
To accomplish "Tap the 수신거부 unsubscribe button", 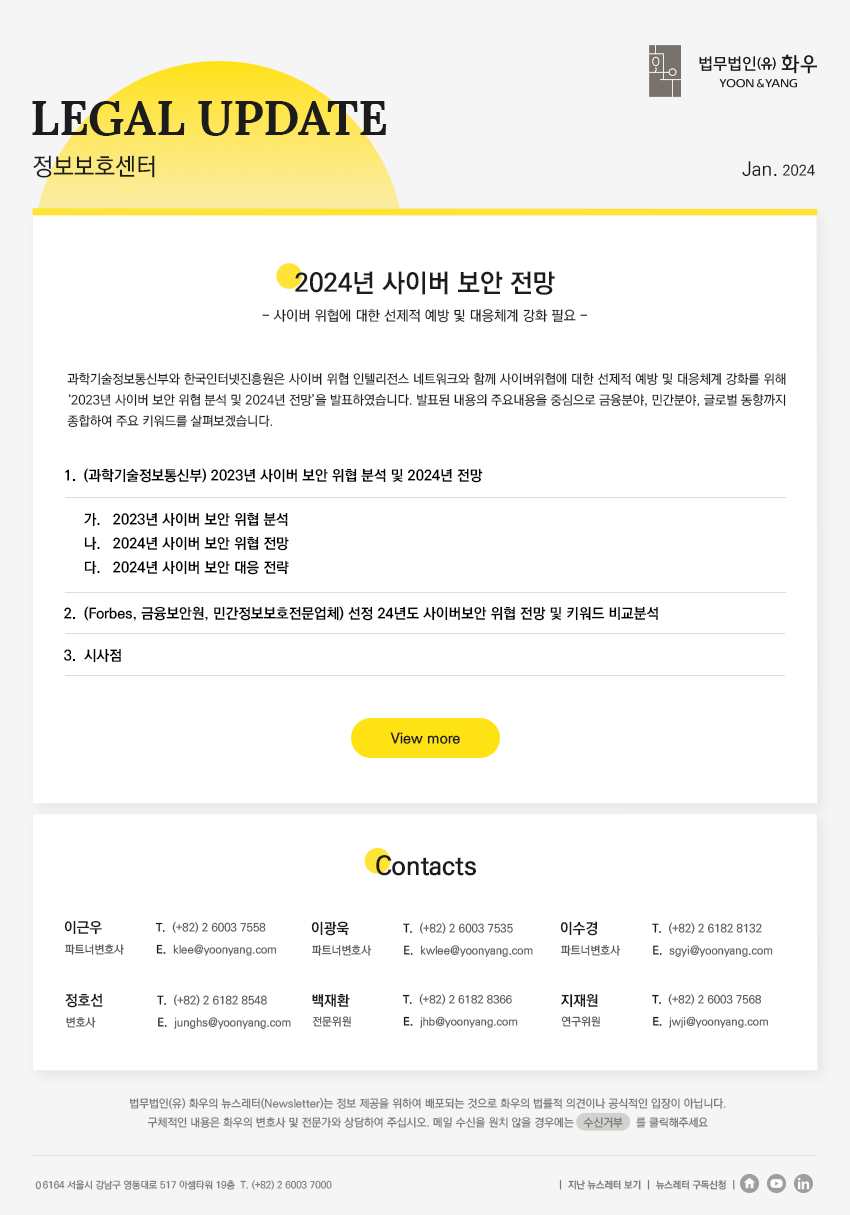I will tap(603, 1122).
